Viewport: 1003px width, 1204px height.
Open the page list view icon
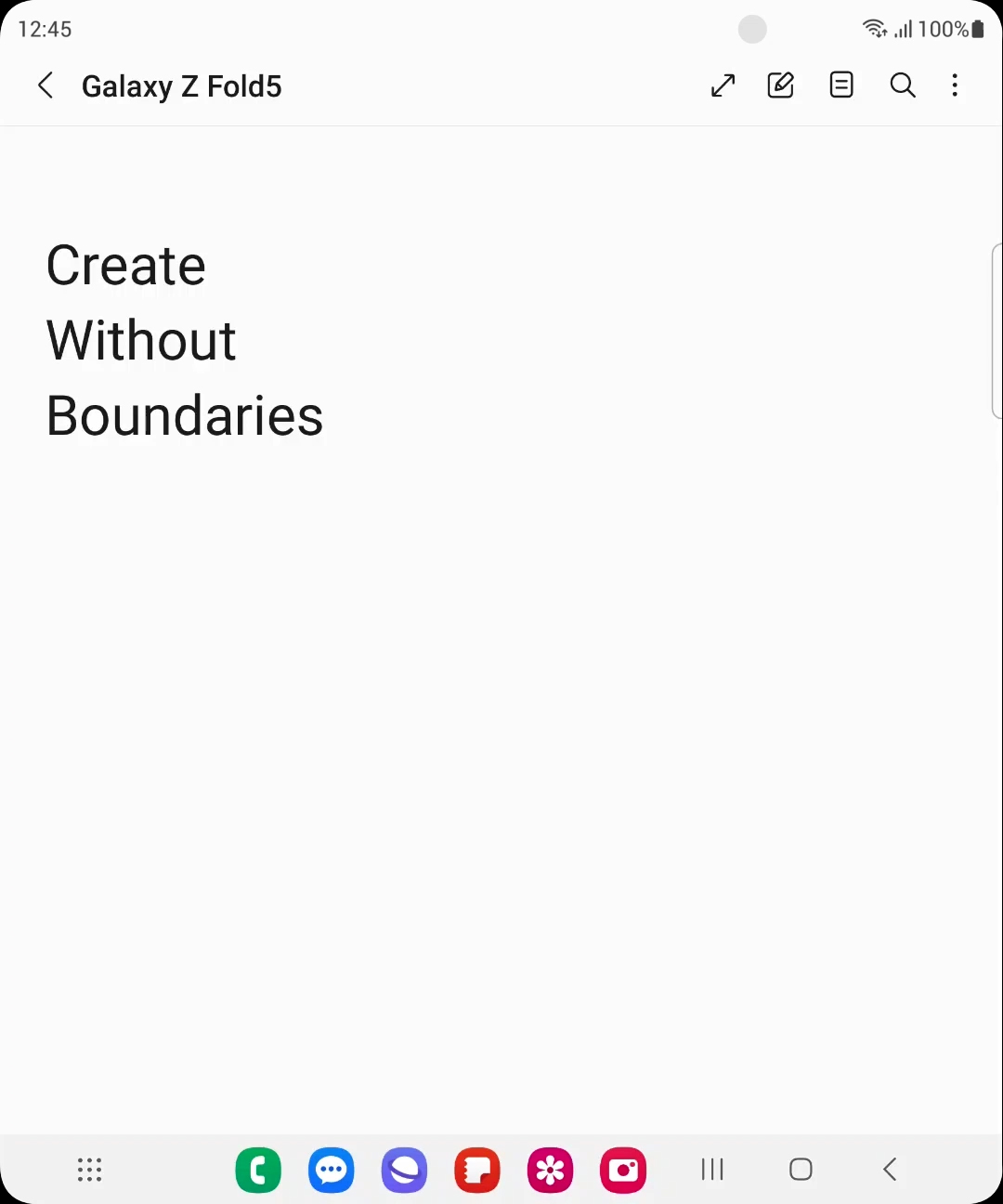tap(841, 85)
